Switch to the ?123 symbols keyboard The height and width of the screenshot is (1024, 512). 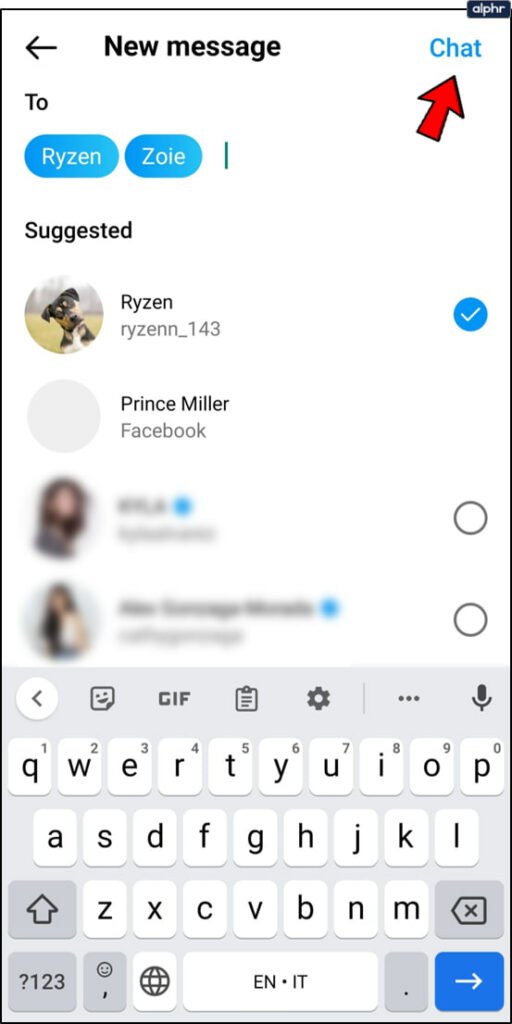(x=42, y=982)
